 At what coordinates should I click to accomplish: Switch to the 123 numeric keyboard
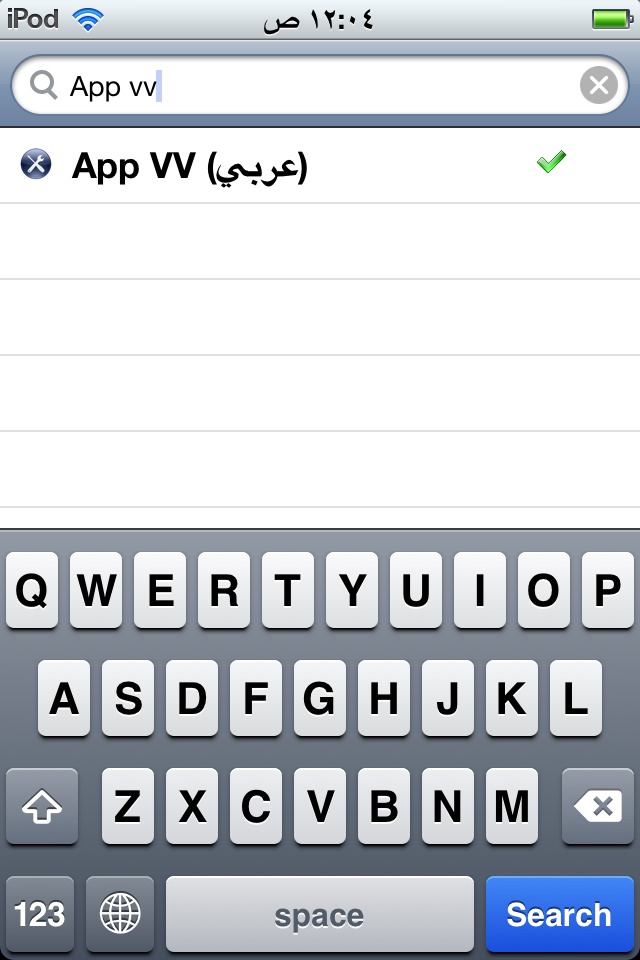[x=40, y=914]
